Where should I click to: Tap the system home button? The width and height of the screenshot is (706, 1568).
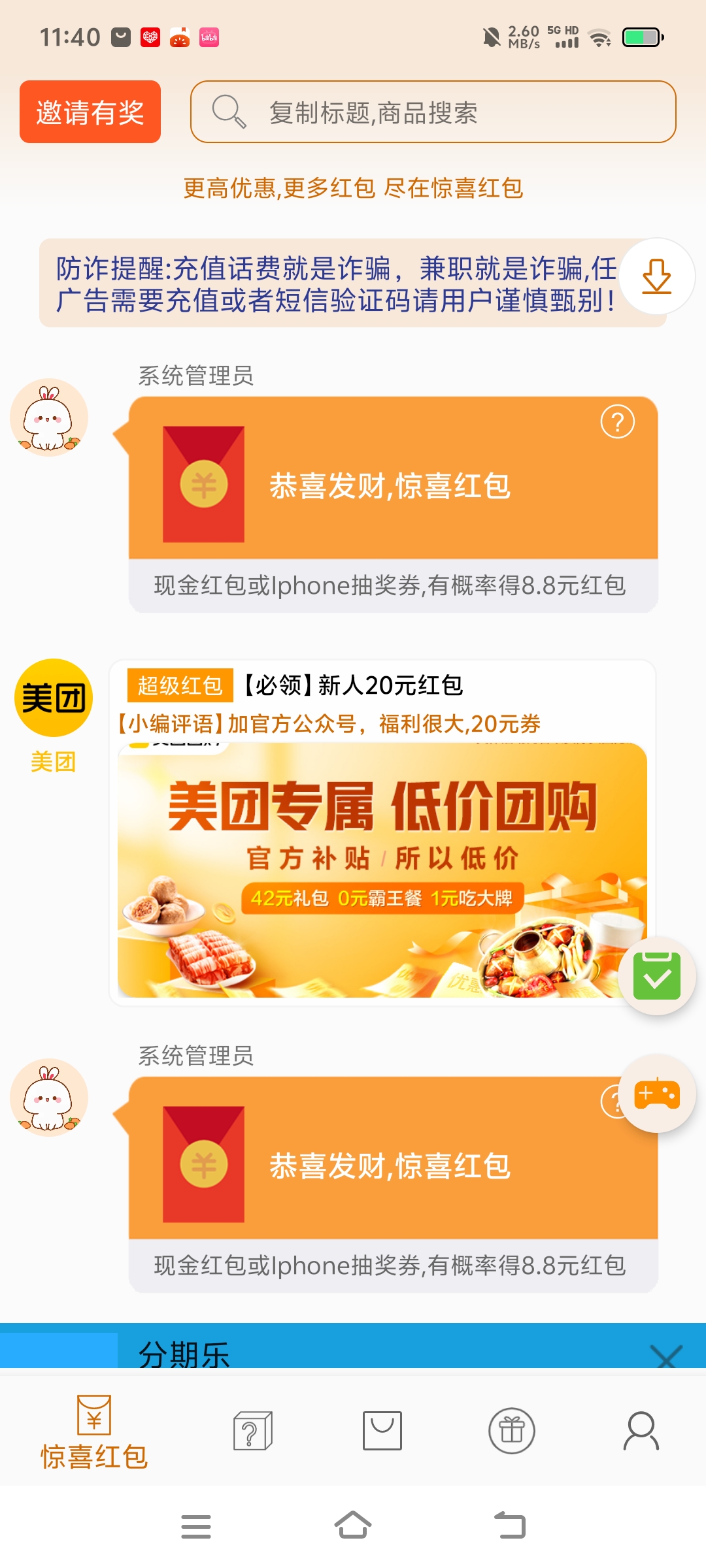[353, 1526]
